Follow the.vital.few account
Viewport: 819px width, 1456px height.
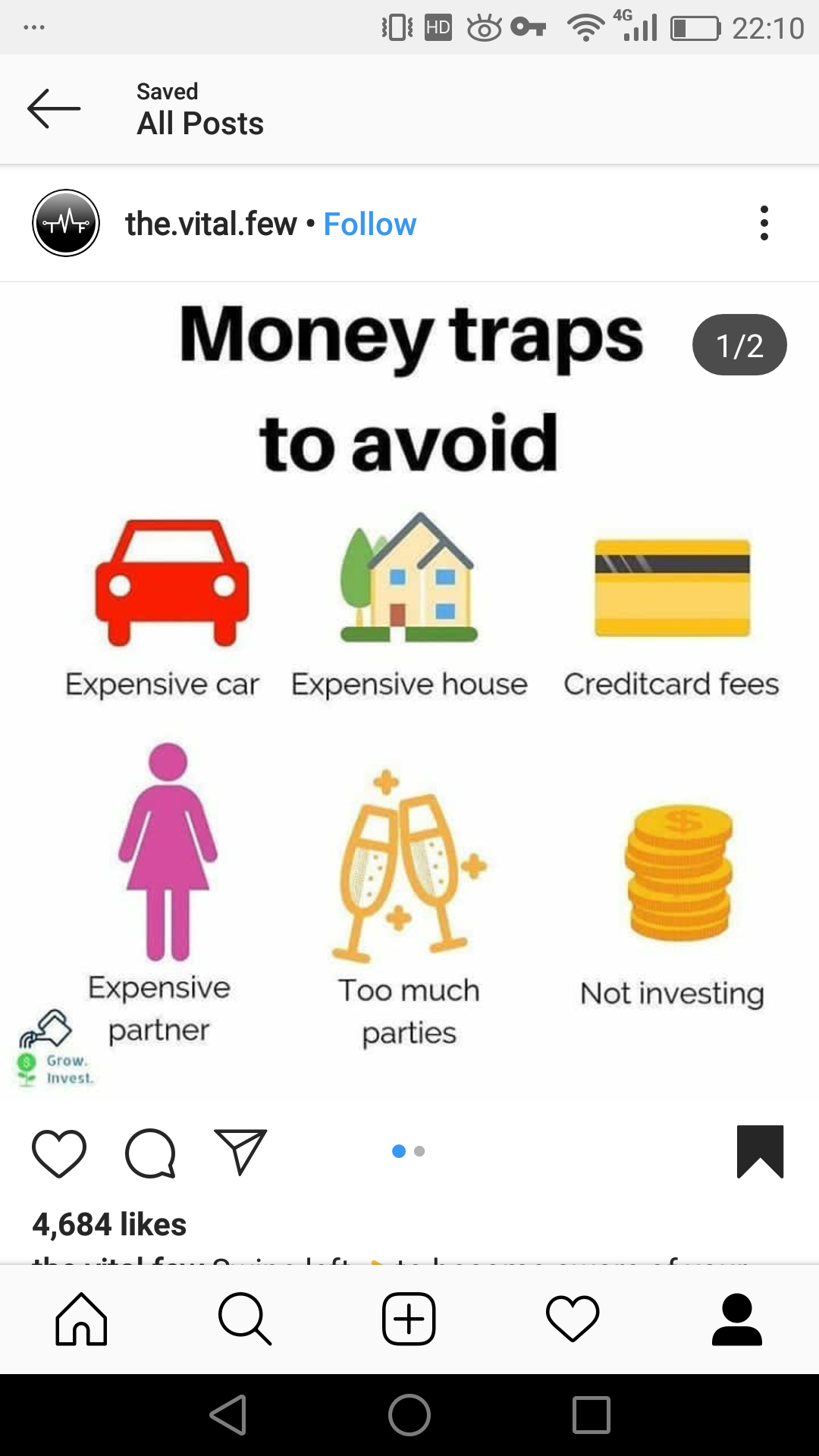pyautogui.click(x=370, y=224)
